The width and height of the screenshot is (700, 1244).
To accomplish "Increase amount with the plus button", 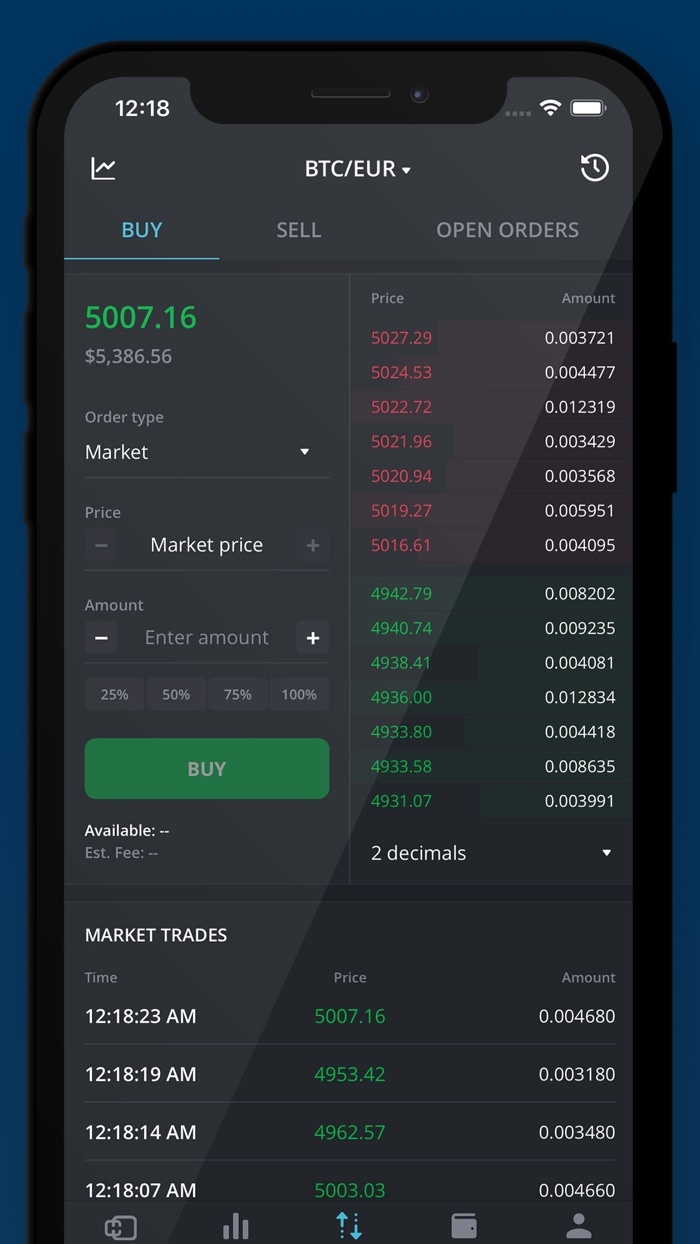I will [x=313, y=638].
